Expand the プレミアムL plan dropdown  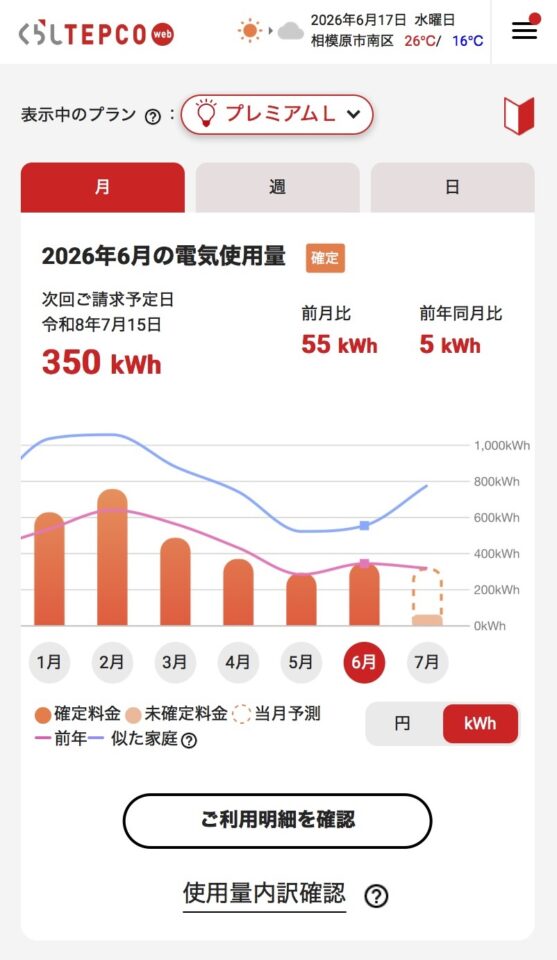tap(277, 114)
